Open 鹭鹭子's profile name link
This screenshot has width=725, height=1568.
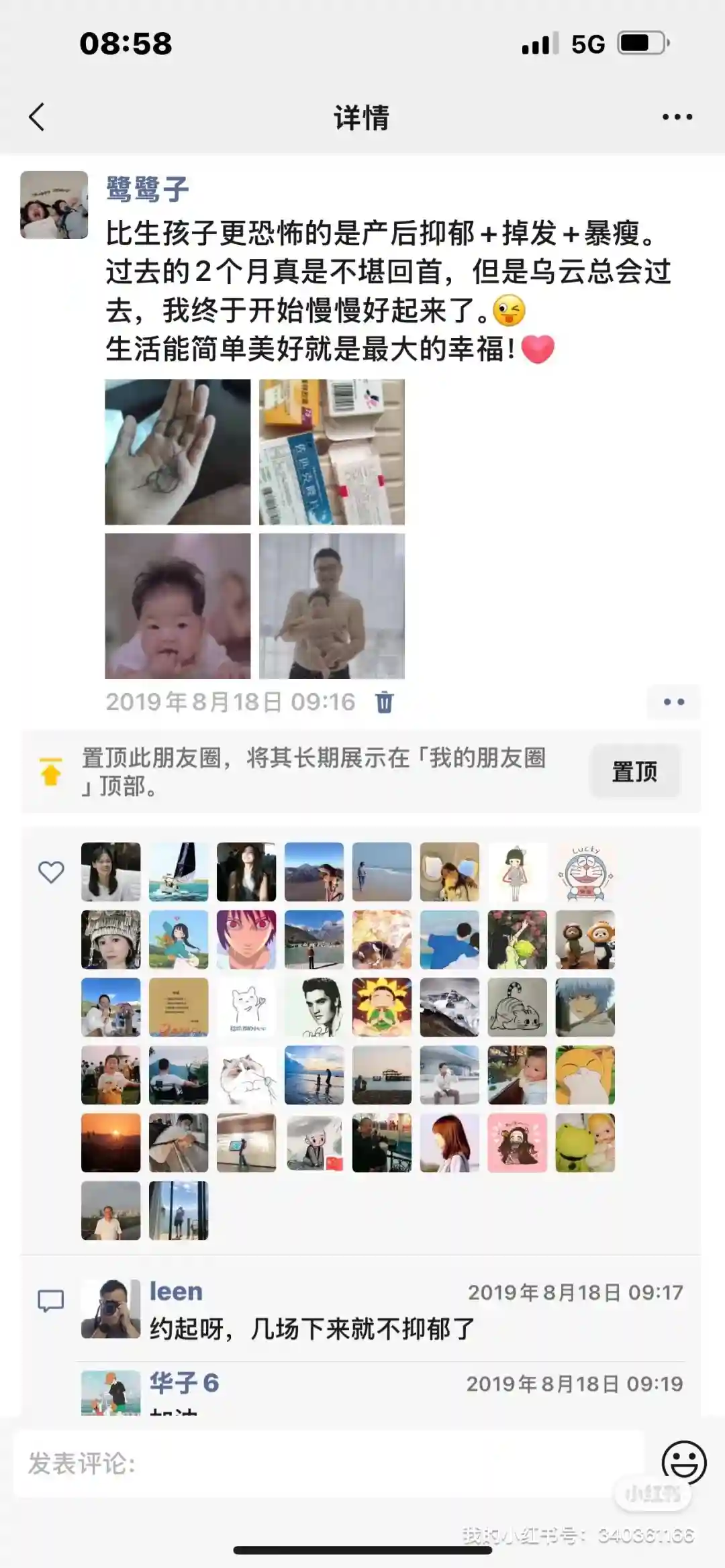(148, 189)
